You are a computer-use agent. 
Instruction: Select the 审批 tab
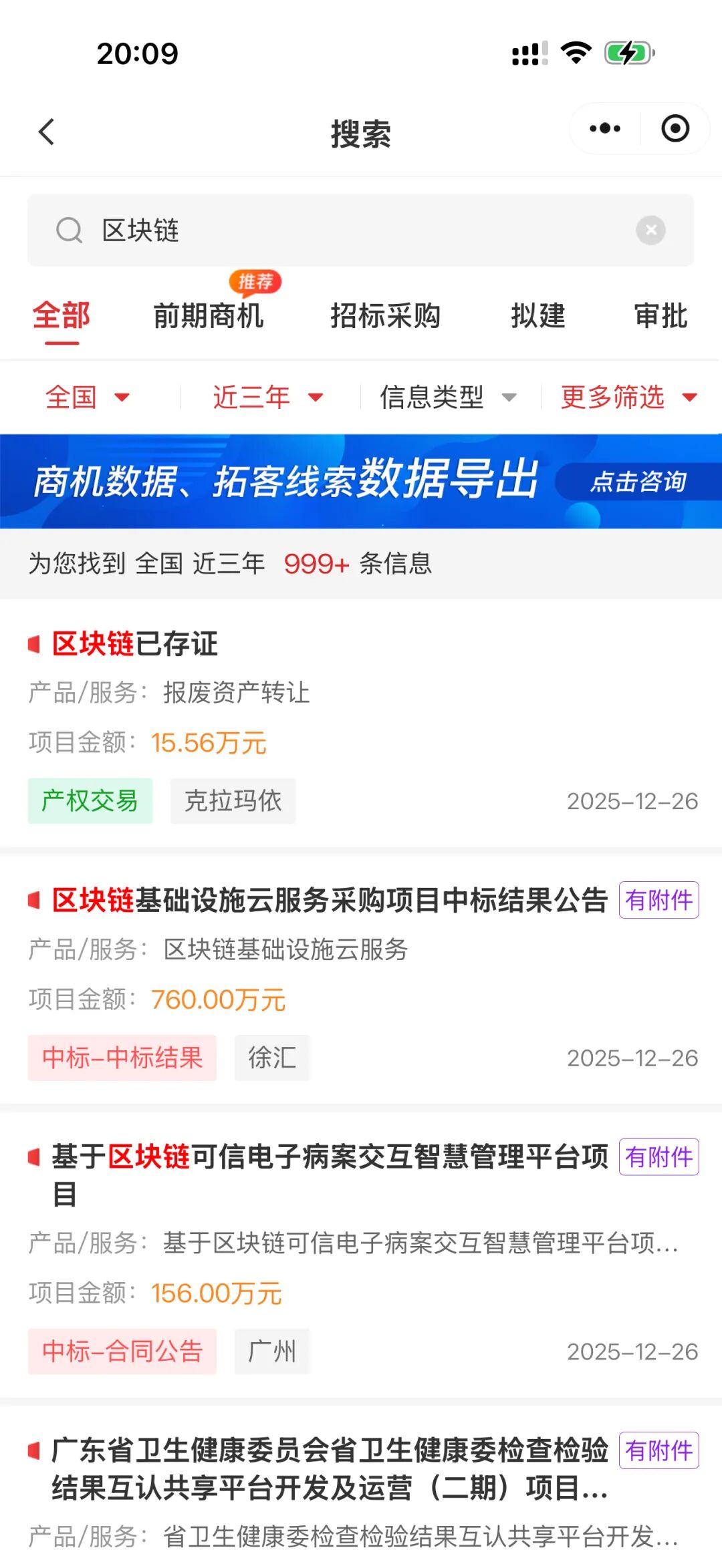pyautogui.click(x=660, y=315)
